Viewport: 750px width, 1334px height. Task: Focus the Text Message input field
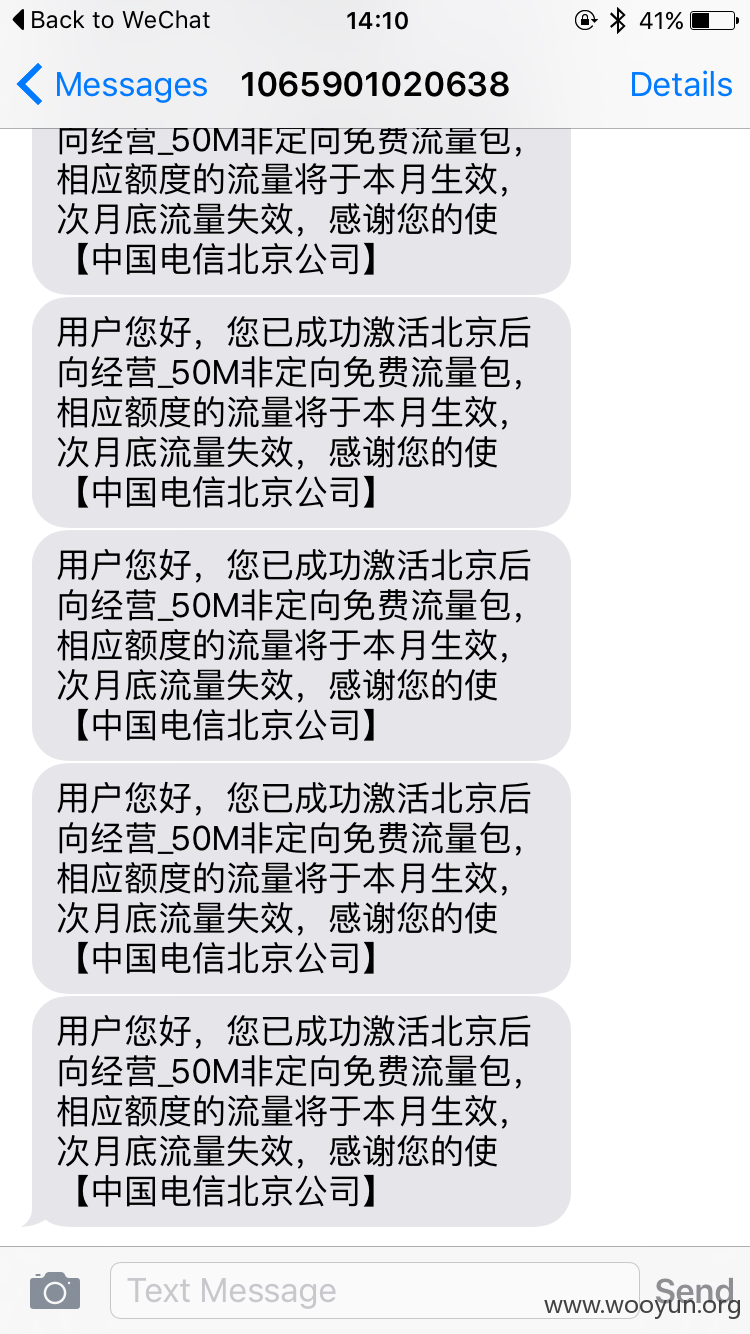374,1290
